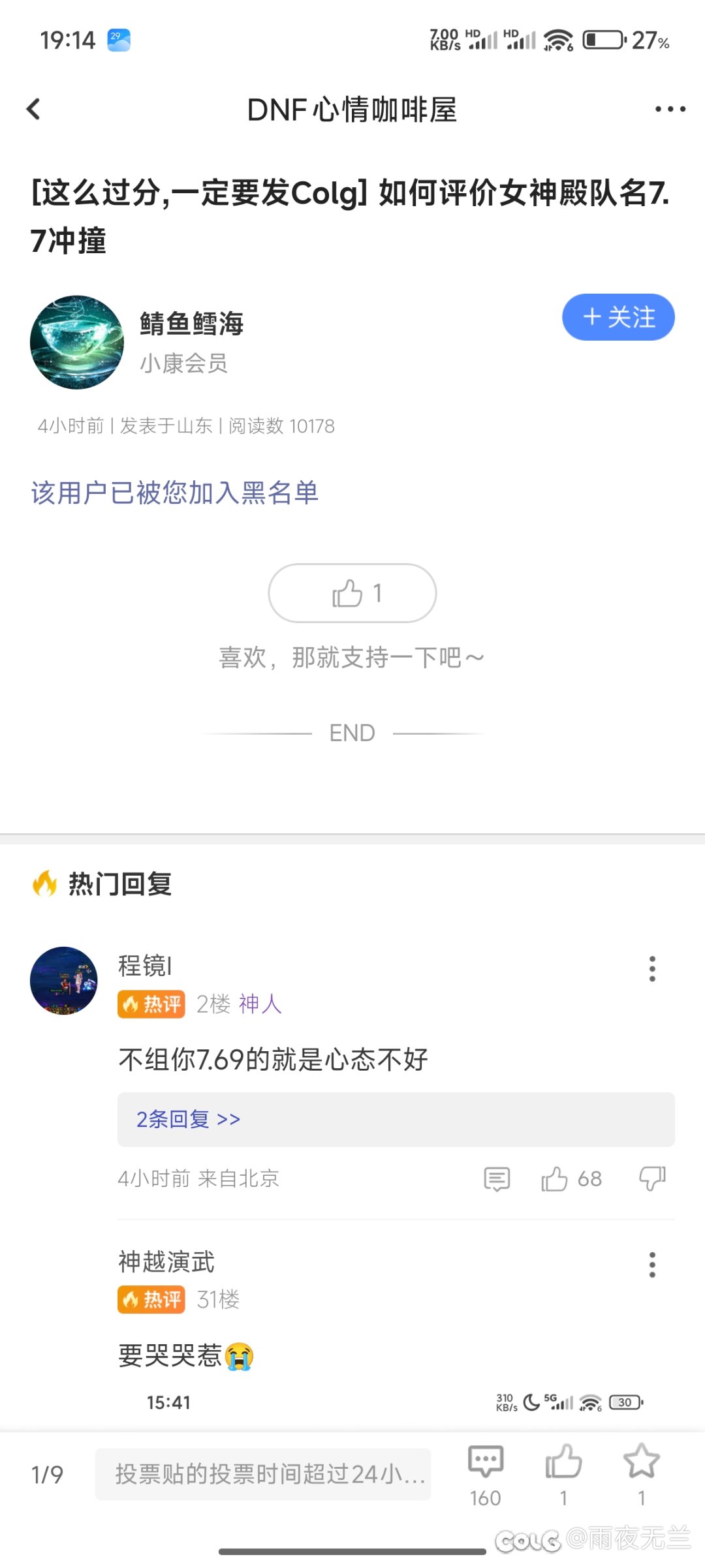Select the 神人 label next to 2楼
This screenshot has width=705, height=1568.
260,1005
